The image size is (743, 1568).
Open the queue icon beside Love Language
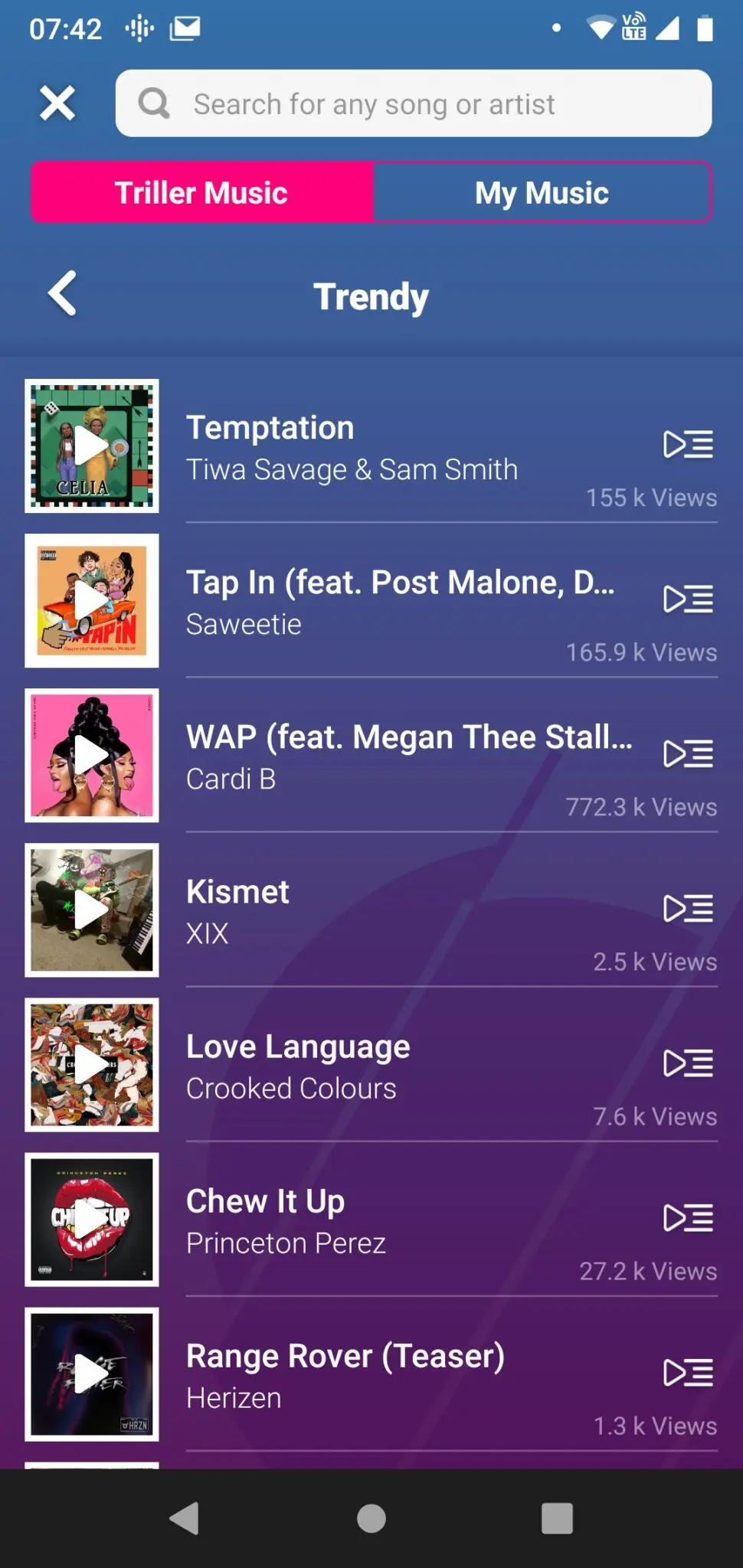tap(687, 1064)
